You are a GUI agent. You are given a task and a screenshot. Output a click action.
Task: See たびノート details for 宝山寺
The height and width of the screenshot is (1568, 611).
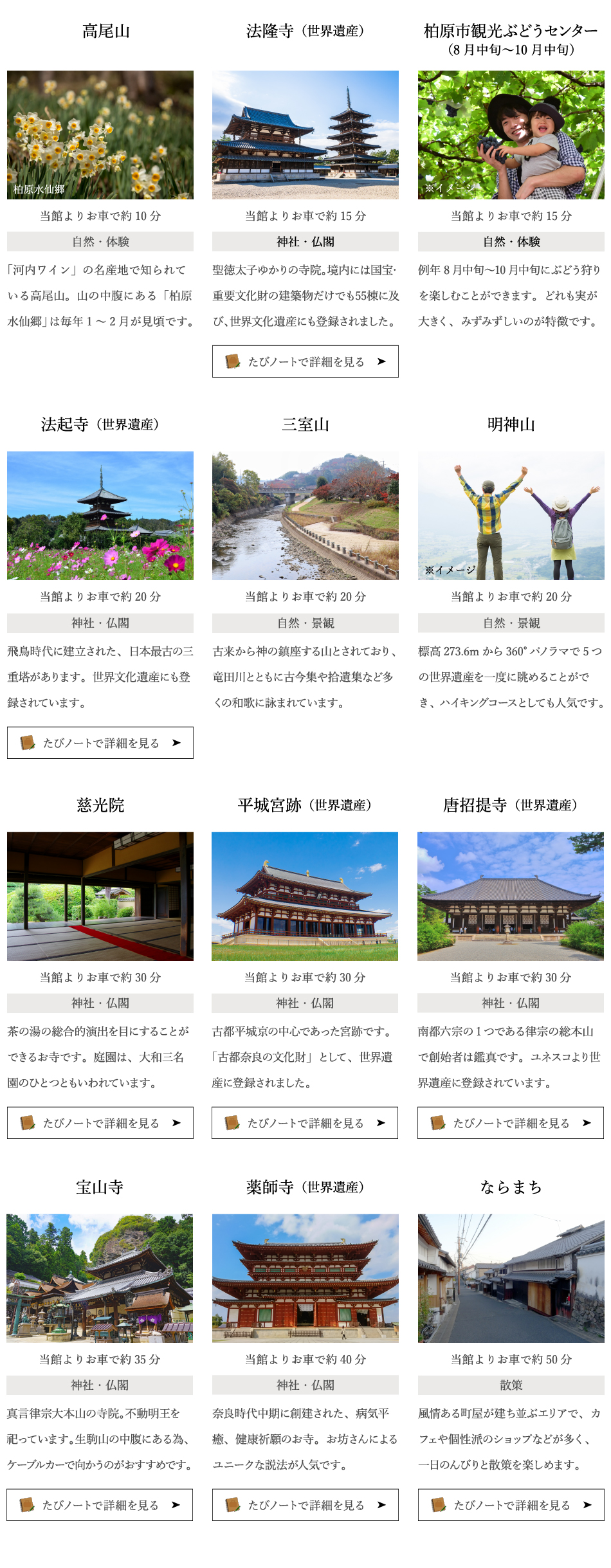[x=100, y=1505]
